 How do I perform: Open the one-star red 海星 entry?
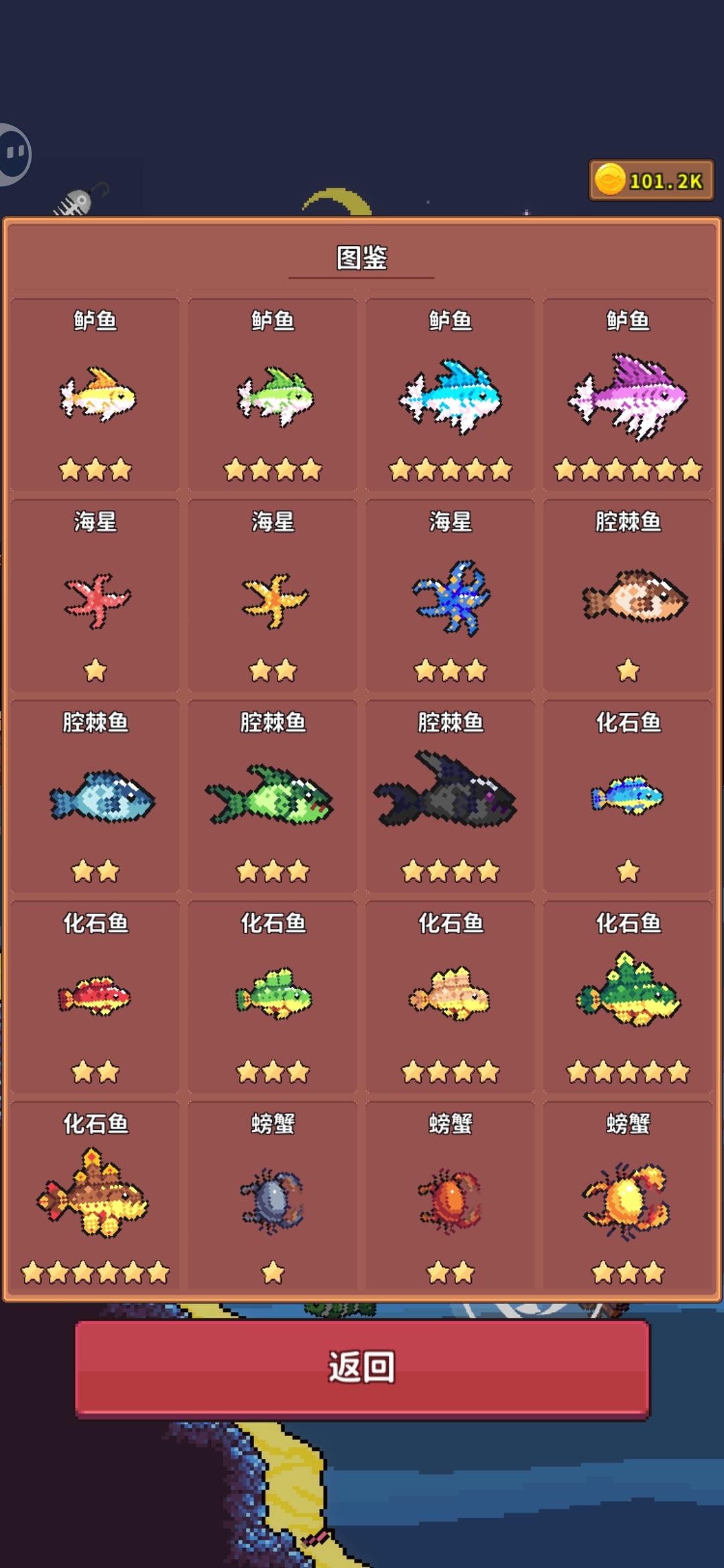click(95, 596)
